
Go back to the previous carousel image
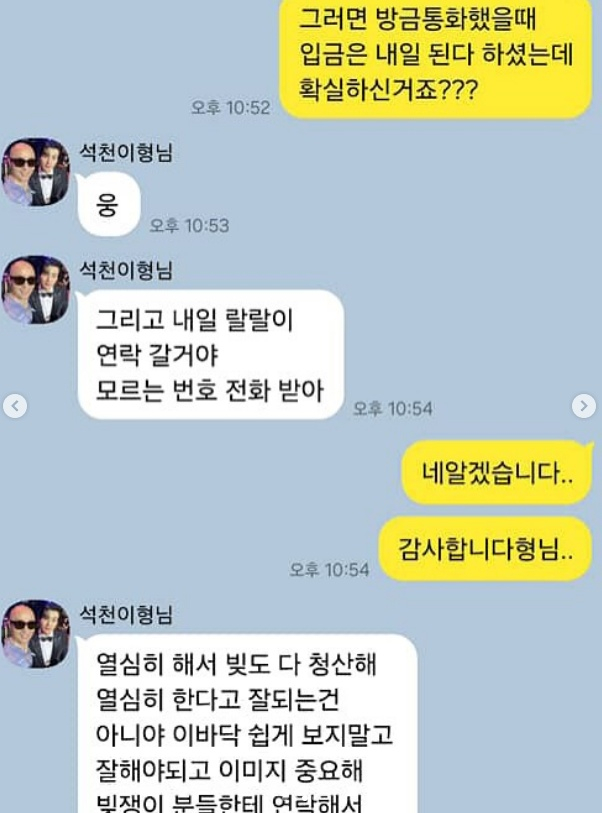tap(15, 405)
